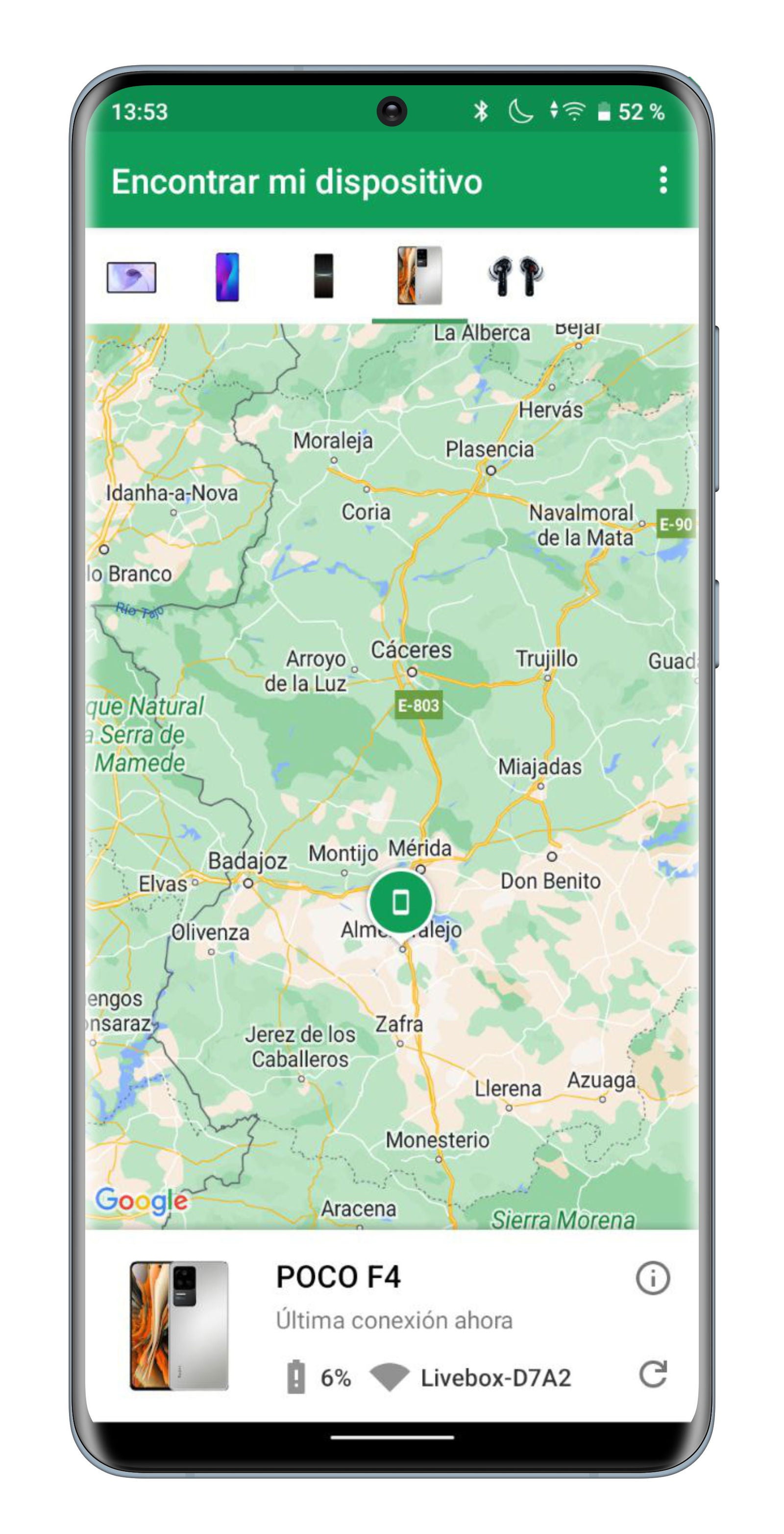Open the three-dot overflow menu

click(x=662, y=180)
